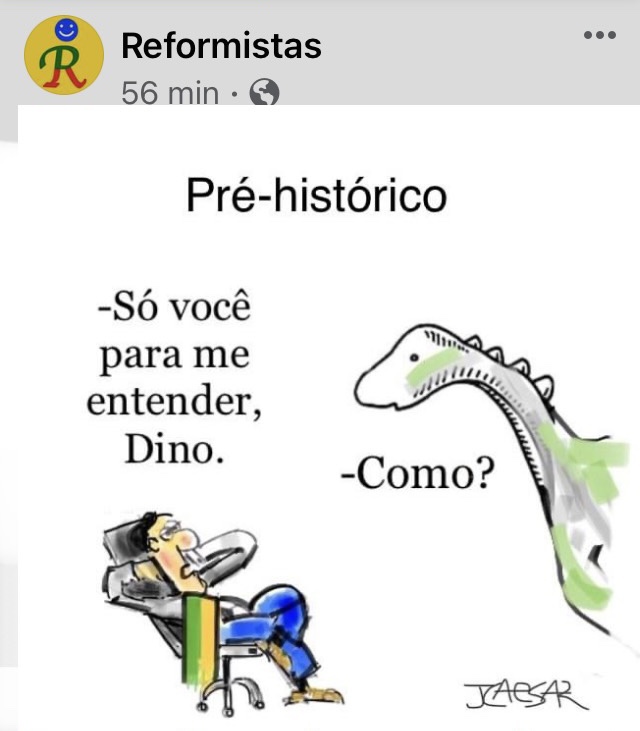Open the Reformistas page name
Screen dimensions: 640x731
click(221, 45)
